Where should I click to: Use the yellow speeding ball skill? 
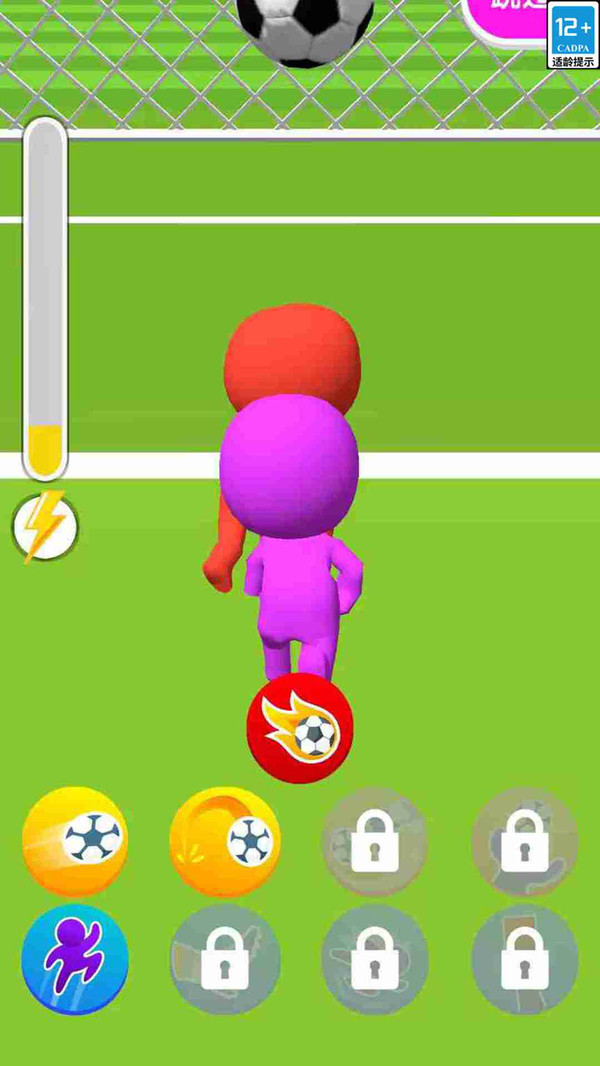[x=75, y=842]
